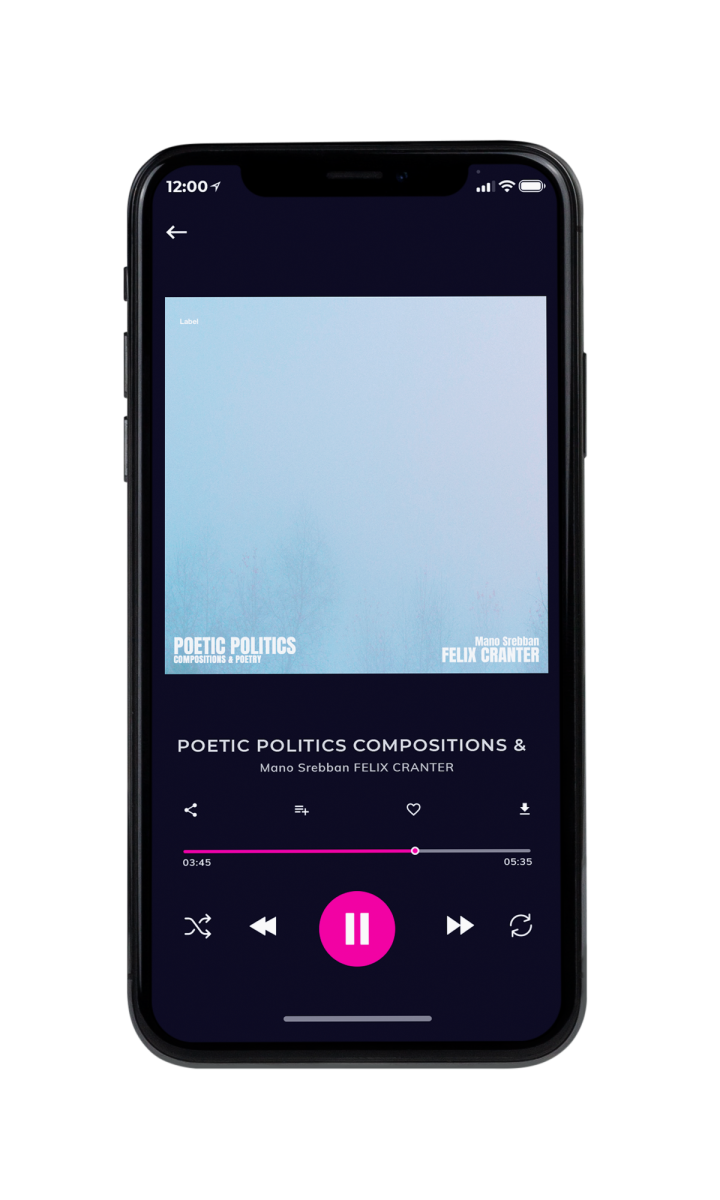
Task: Add this track to a playlist
Action: click(301, 810)
